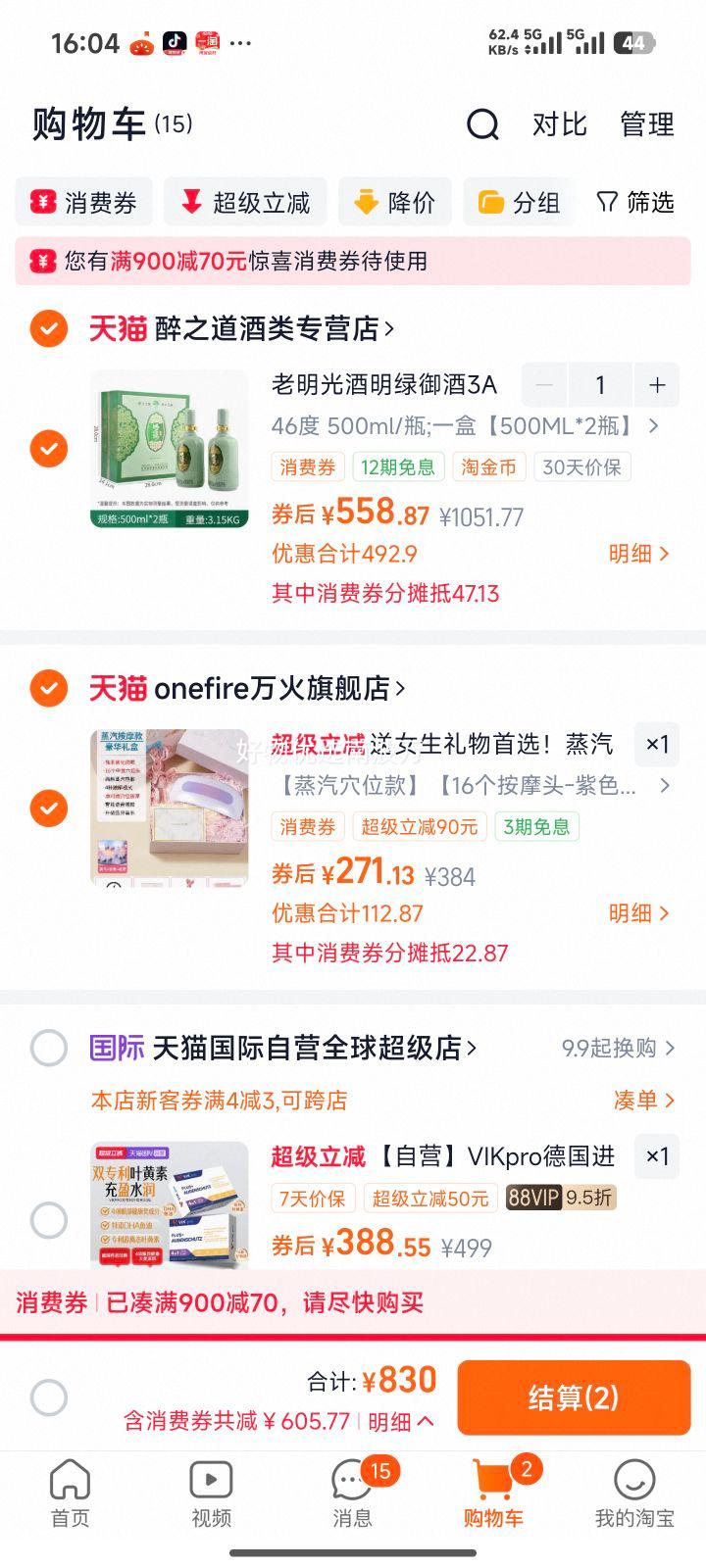Viewport: 706px width, 1568px height.
Task: Increase wine quantity with the plus stepper
Action: 655,384
